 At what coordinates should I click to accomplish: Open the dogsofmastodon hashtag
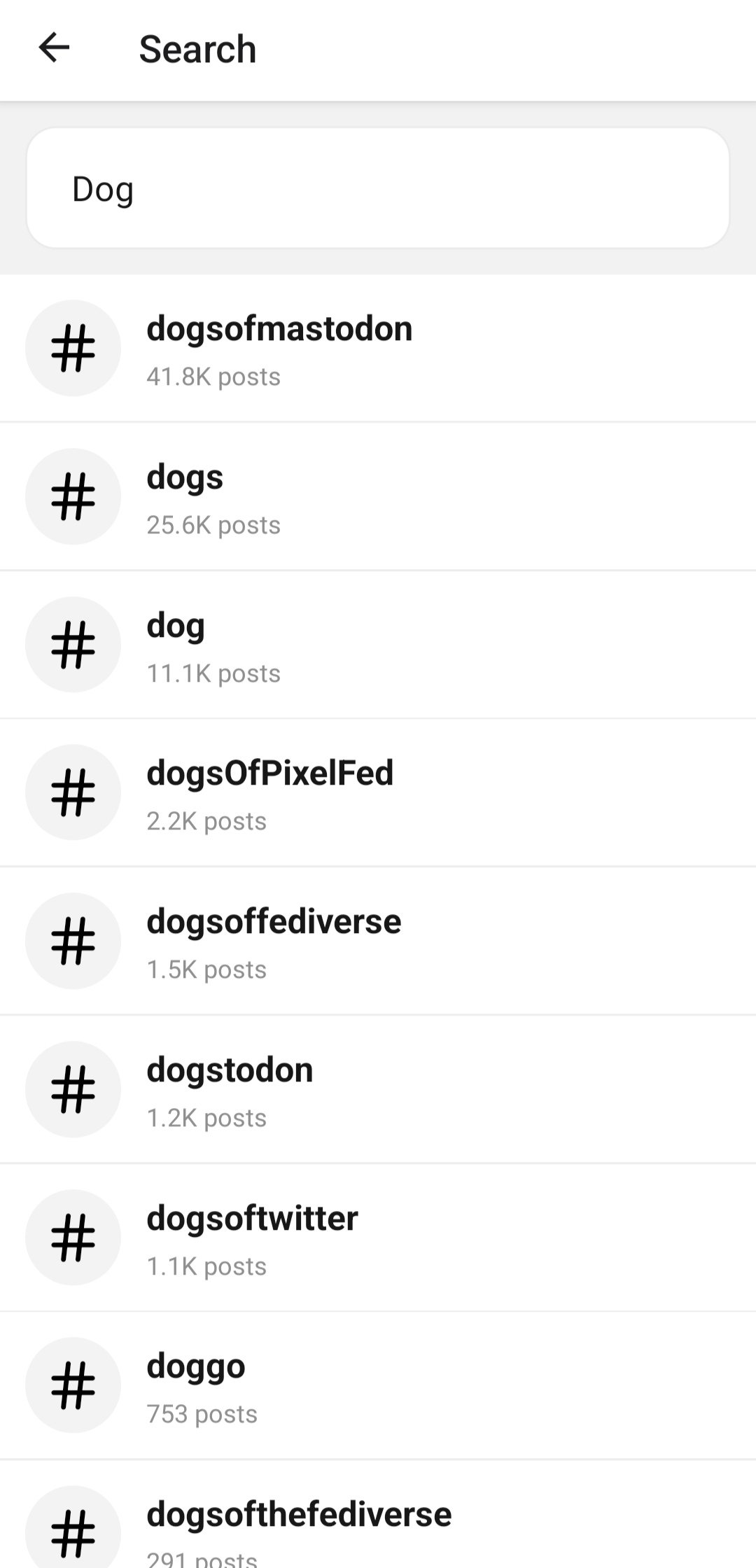pos(279,348)
